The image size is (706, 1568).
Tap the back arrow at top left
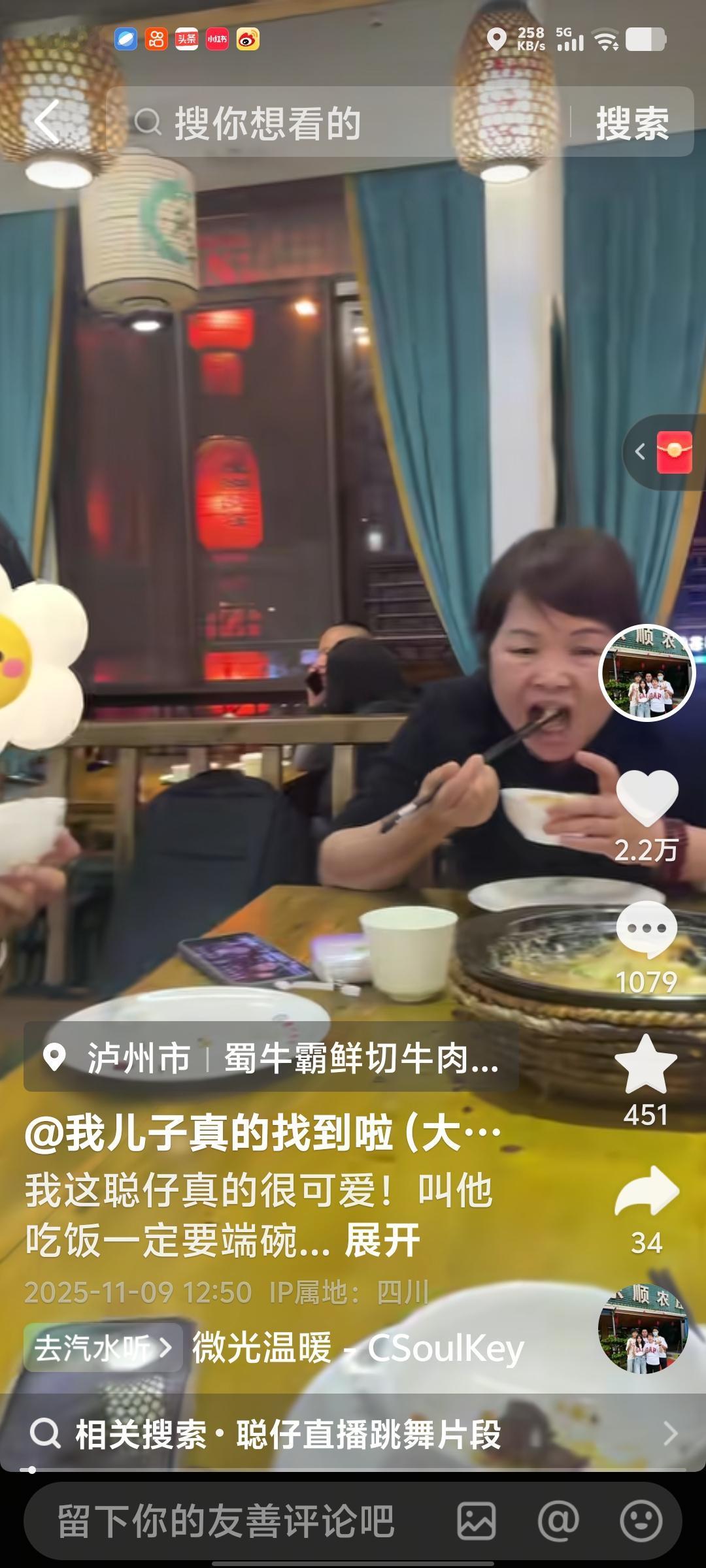click(x=47, y=122)
